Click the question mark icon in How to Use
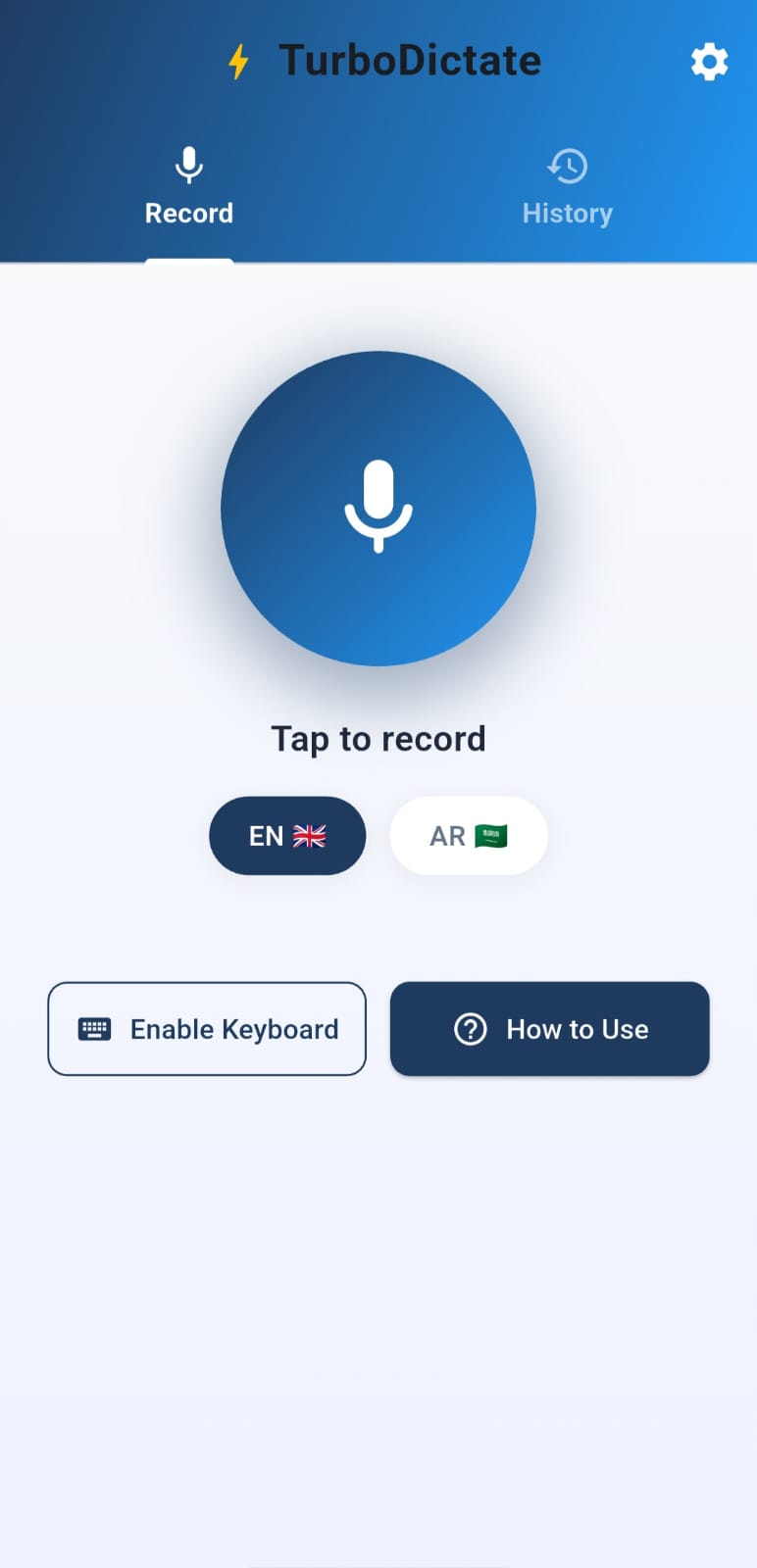Screen dimensions: 757x1568 point(471,1029)
